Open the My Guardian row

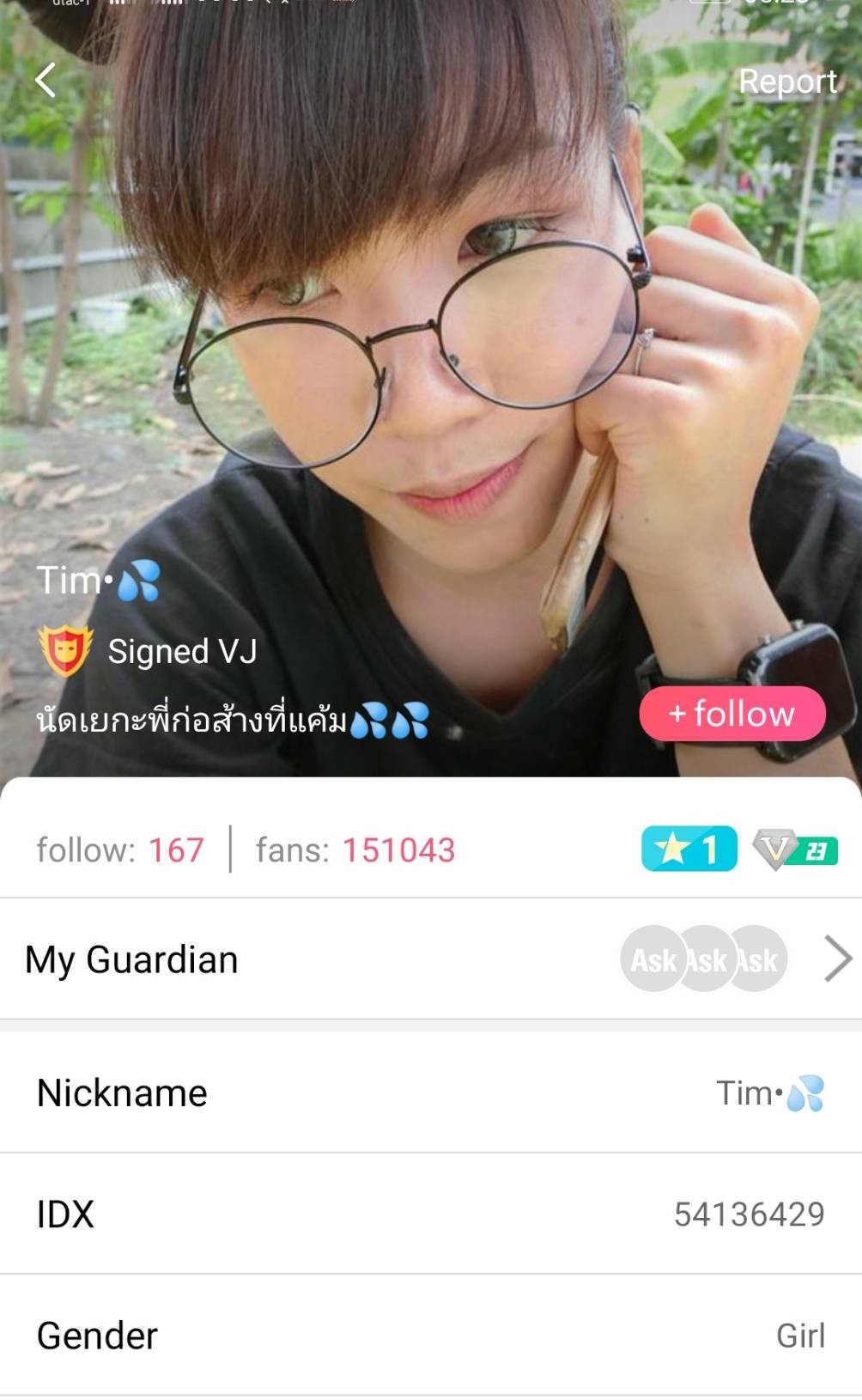click(x=429, y=959)
